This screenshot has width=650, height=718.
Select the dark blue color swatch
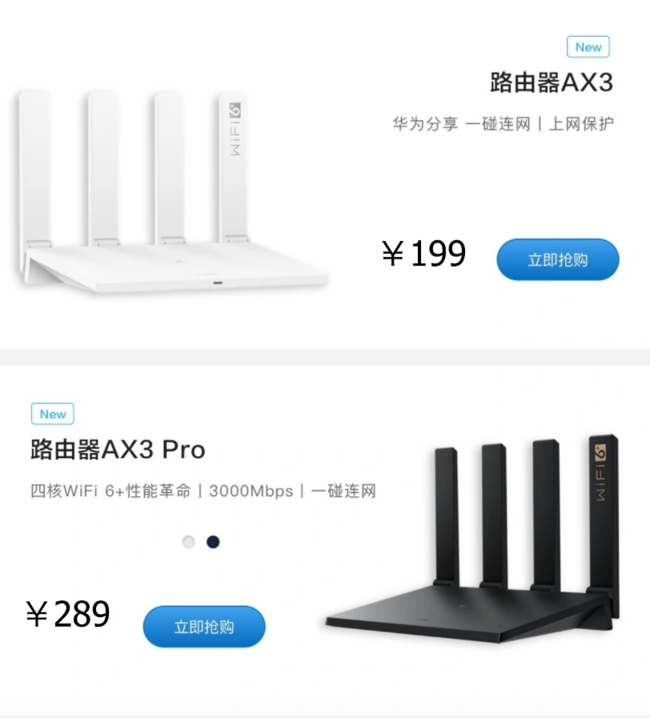click(213, 542)
